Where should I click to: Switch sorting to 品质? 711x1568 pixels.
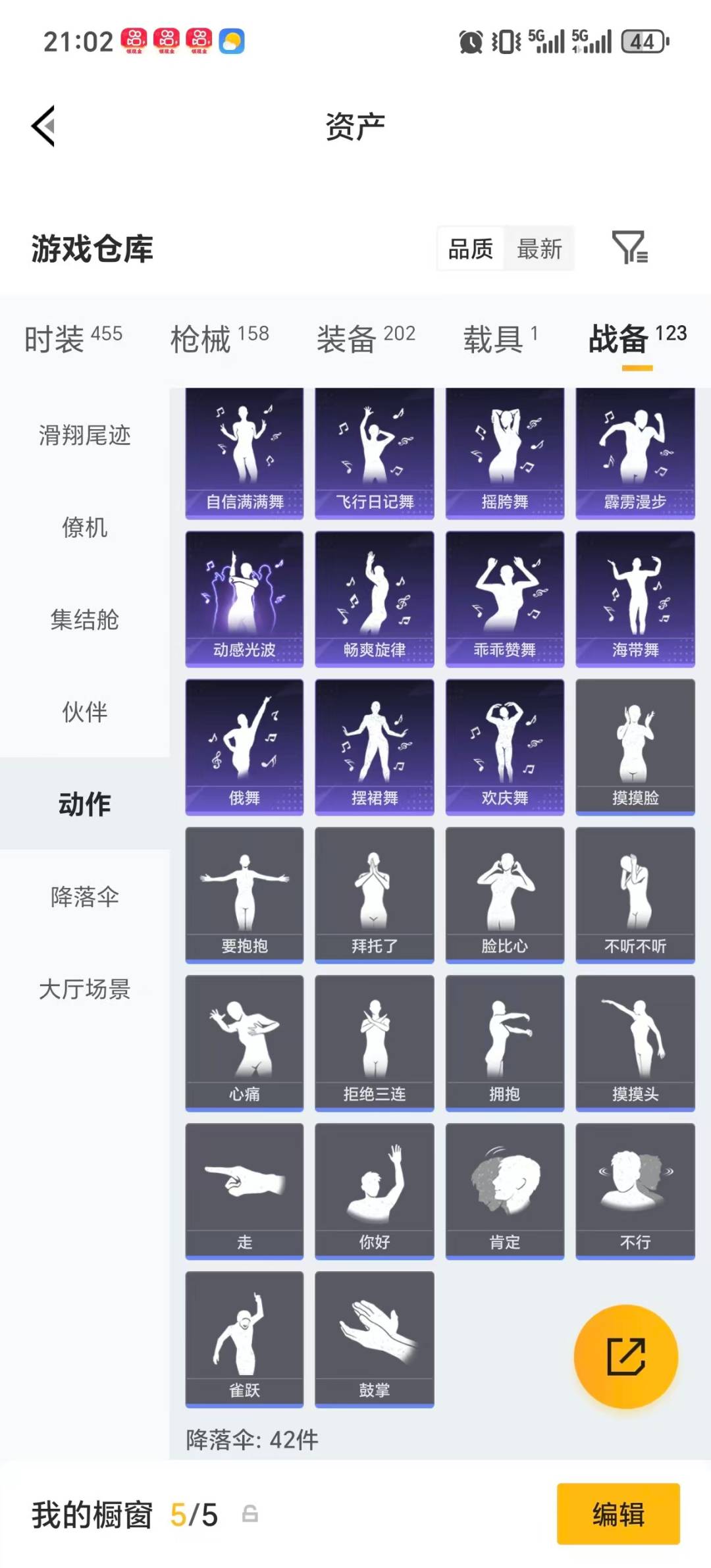[469, 249]
